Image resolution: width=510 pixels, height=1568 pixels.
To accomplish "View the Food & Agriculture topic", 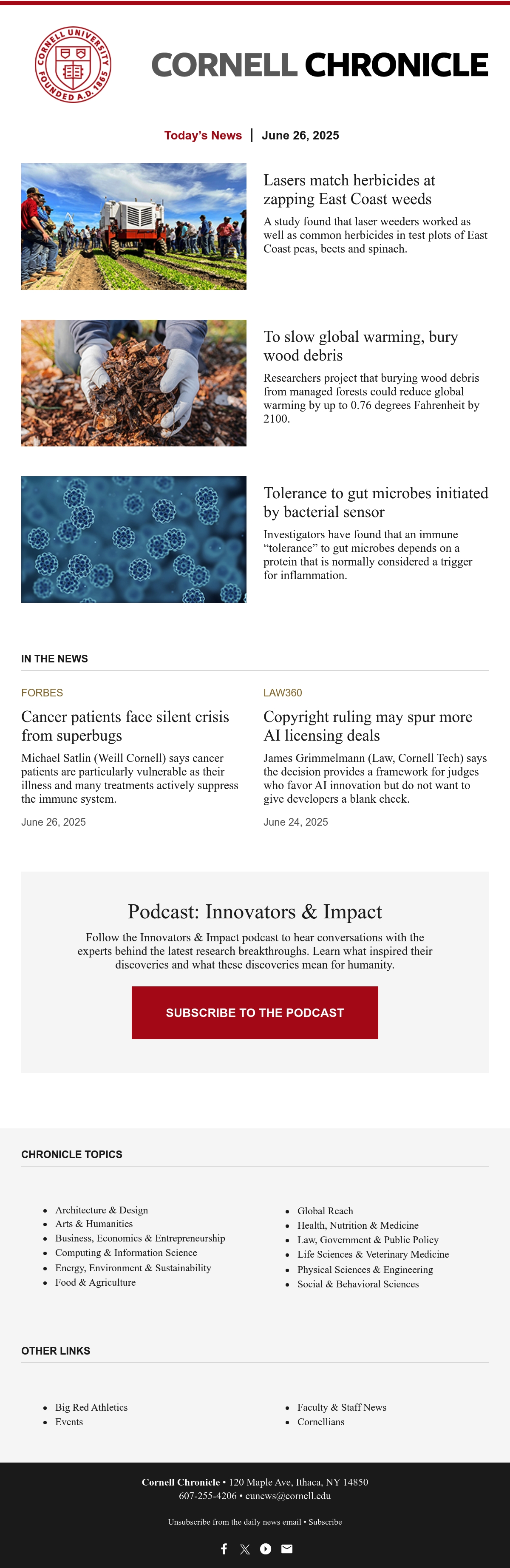I will click(x=96, y=1282).
